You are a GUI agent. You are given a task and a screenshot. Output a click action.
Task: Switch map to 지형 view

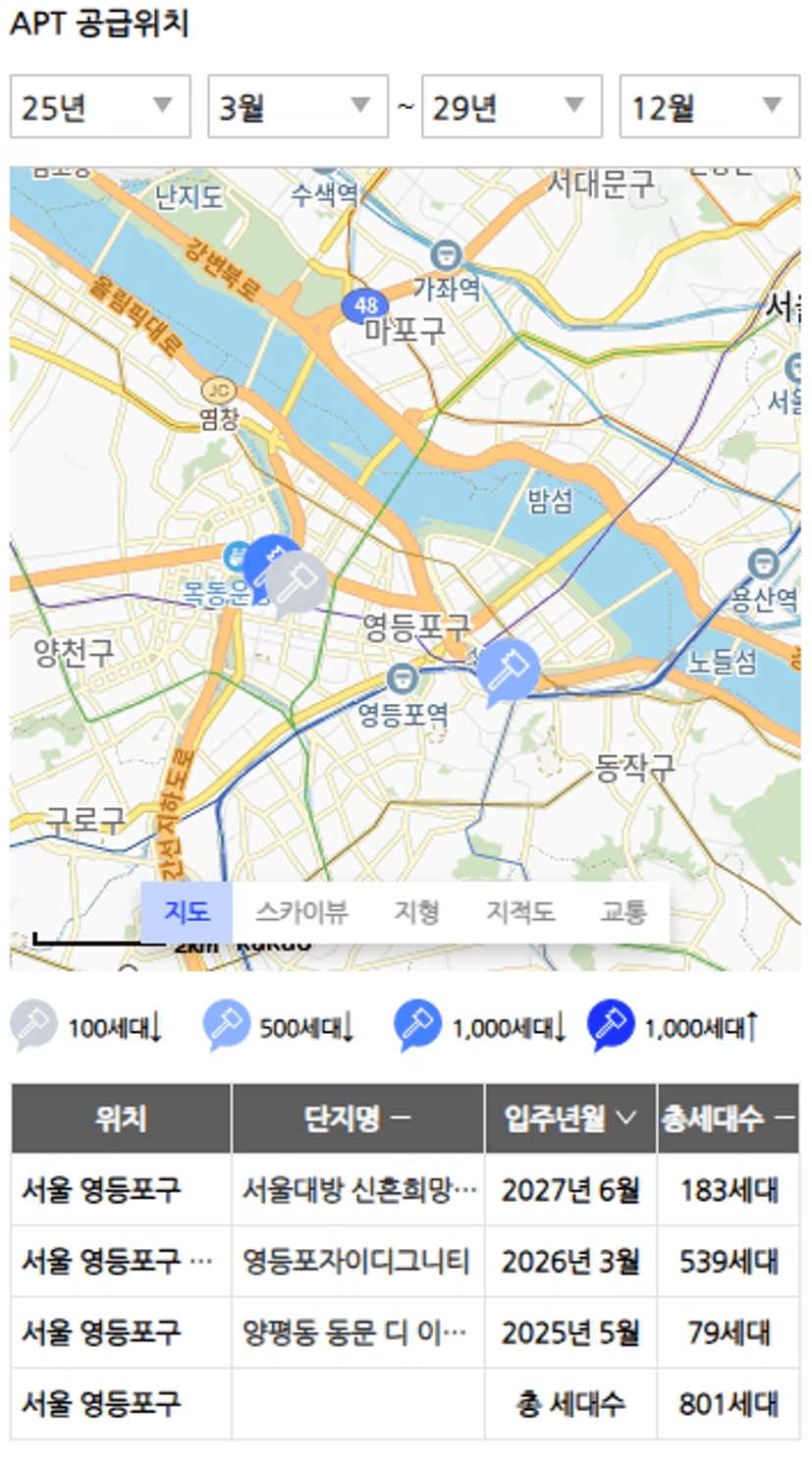coord(416,912)
